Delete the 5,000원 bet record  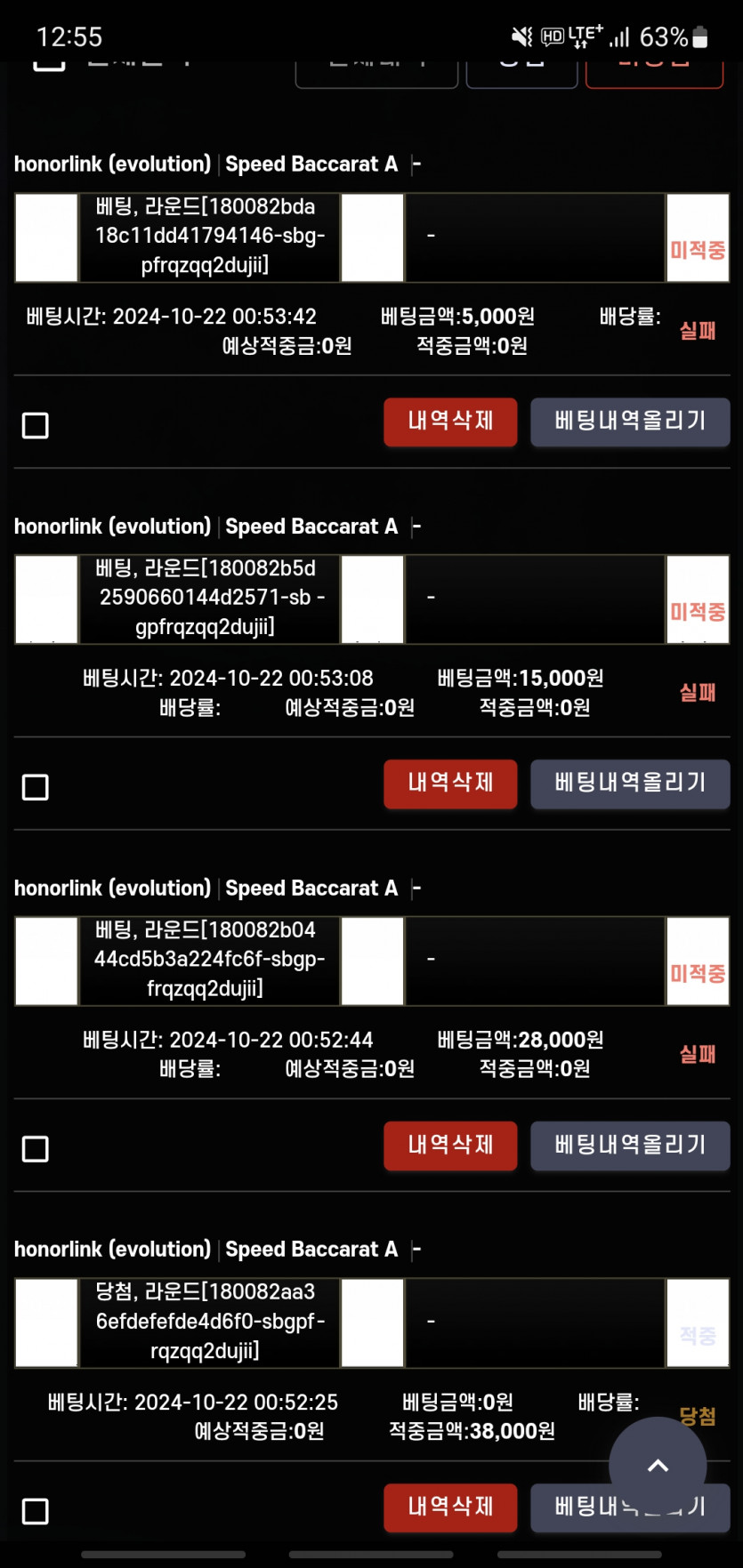[450, 422]
